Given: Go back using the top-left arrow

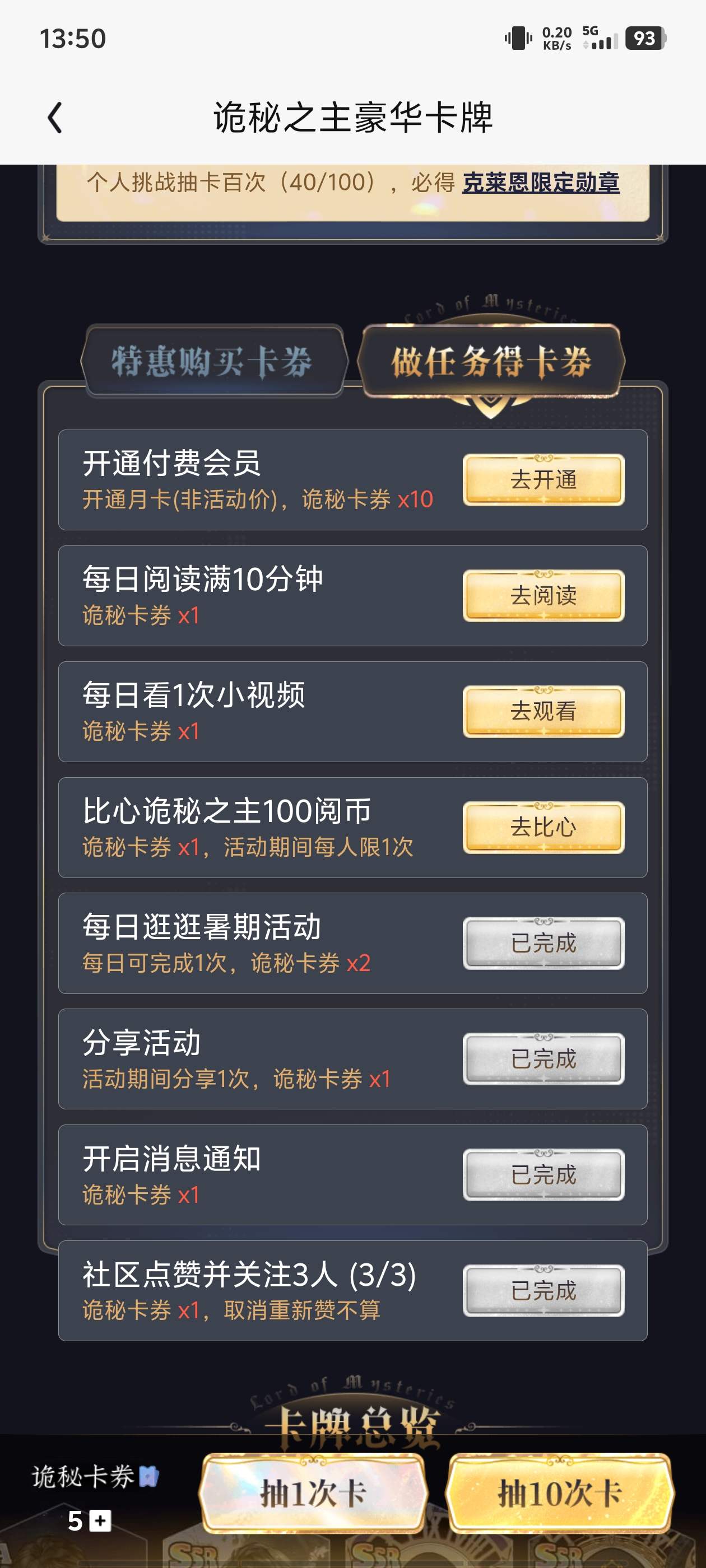Looking at the screenshot, I should click(x=55, y=118).
